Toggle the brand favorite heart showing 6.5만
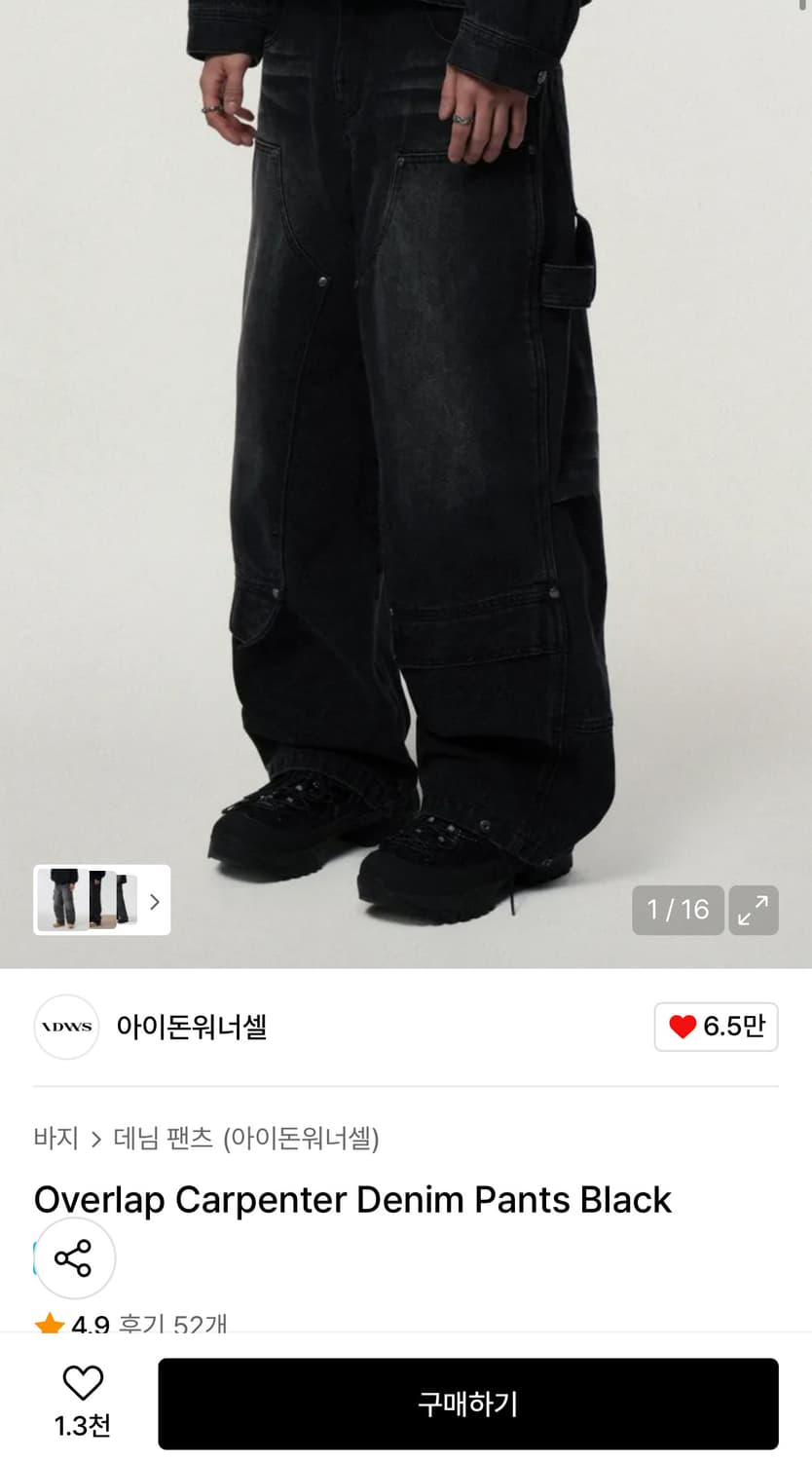 point(717,1027)
